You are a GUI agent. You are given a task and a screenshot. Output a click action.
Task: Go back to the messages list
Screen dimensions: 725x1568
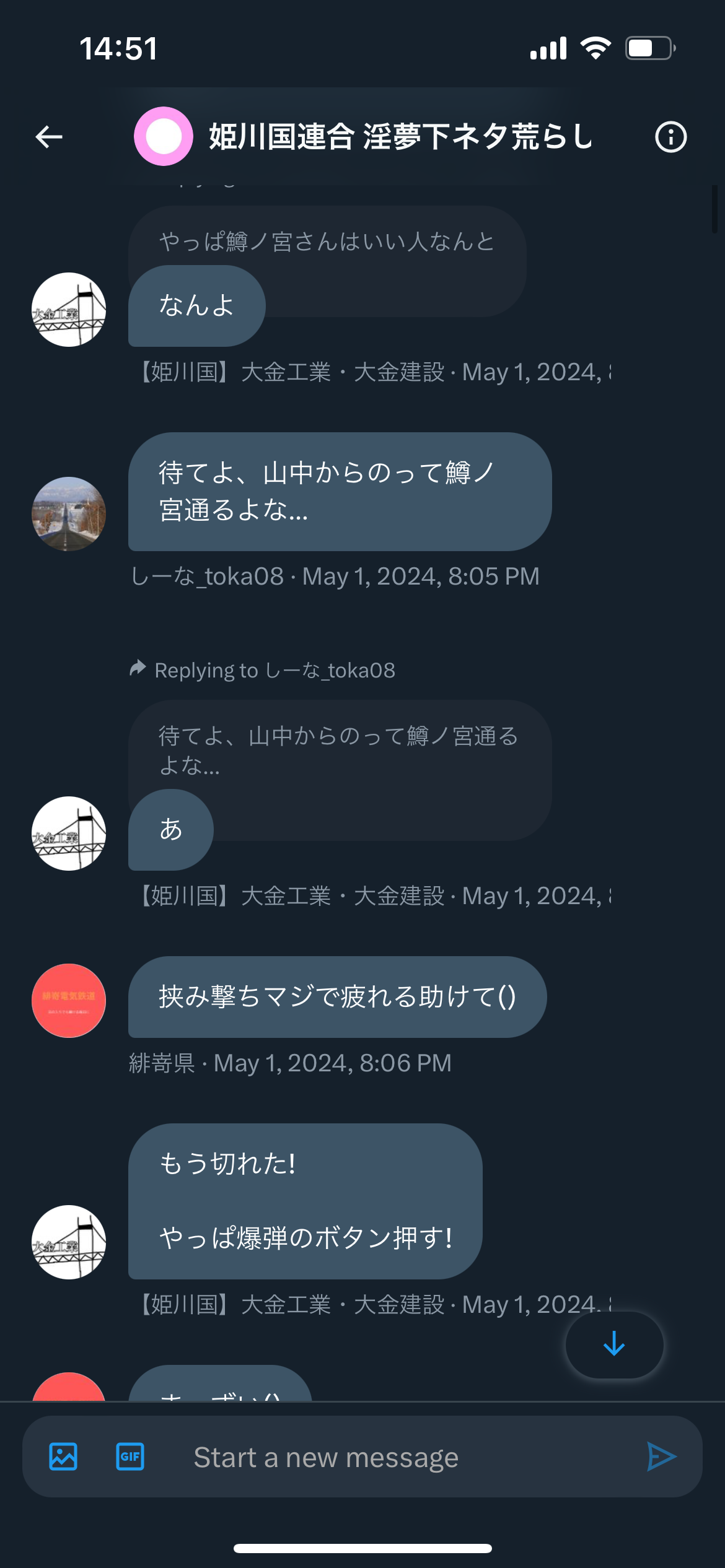click(49, 137)
